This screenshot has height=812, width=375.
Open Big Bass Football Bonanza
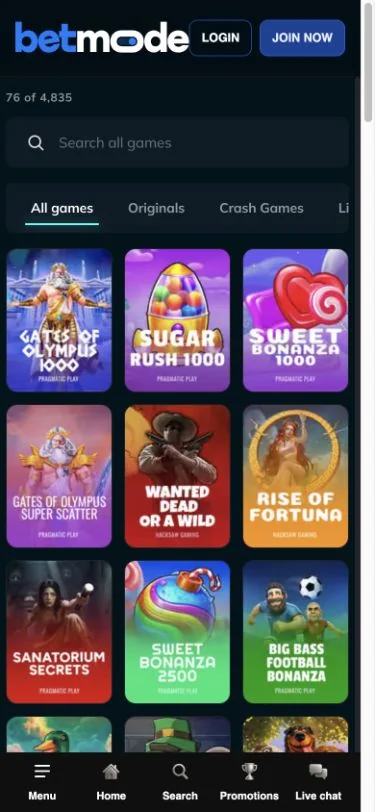pos(295,632)
